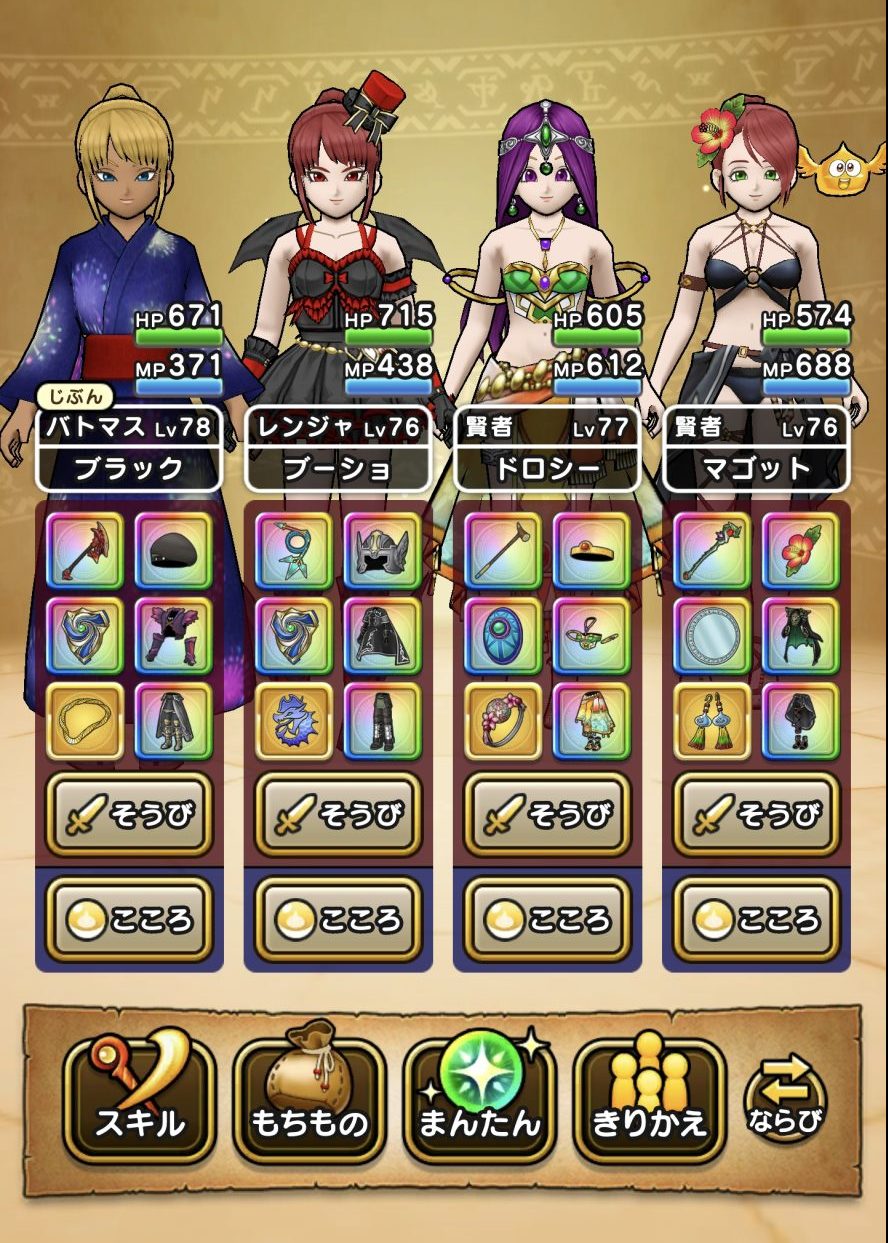Image resolution: width=888 pixels, height=1243 pixels.
Task: Open こころ hearts for マゴット
Action: pos(756,919)
